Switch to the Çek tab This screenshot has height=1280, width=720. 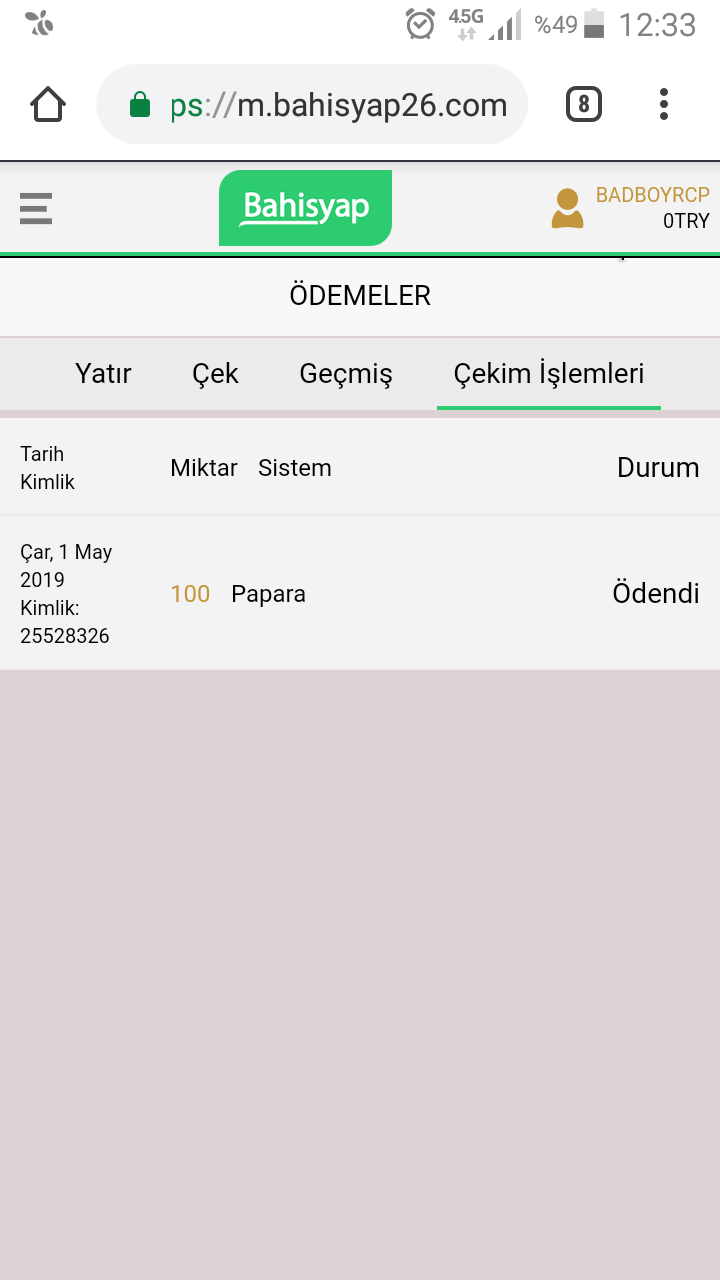[x=215, y=374]
